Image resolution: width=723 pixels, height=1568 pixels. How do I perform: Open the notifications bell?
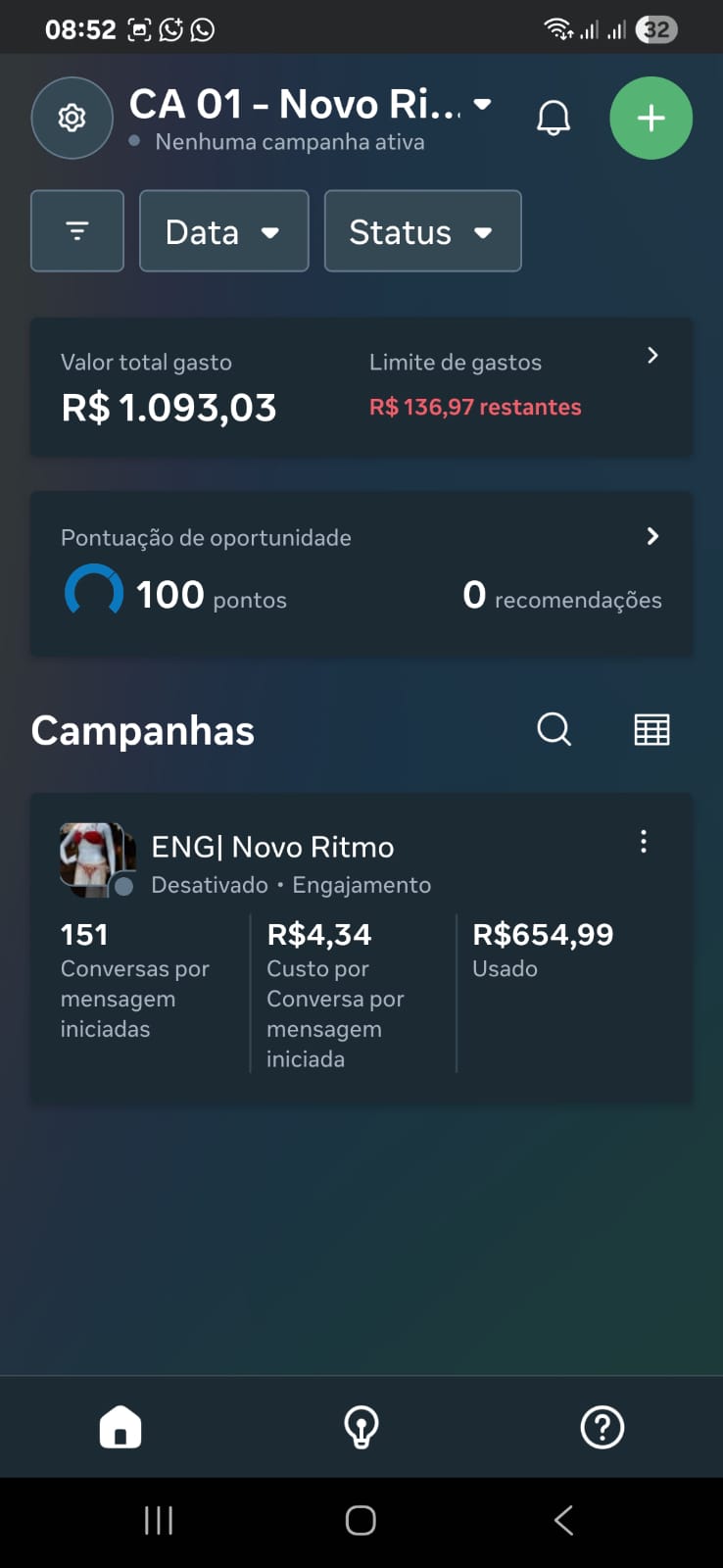point(554,119)
